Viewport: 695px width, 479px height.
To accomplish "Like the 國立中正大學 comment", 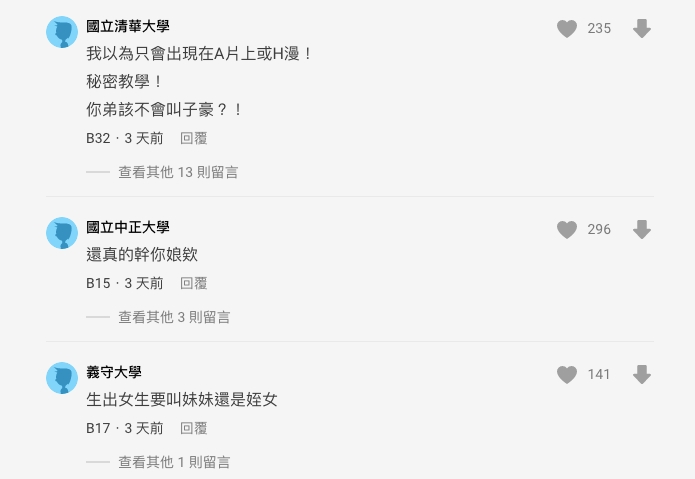I will 567,230.
